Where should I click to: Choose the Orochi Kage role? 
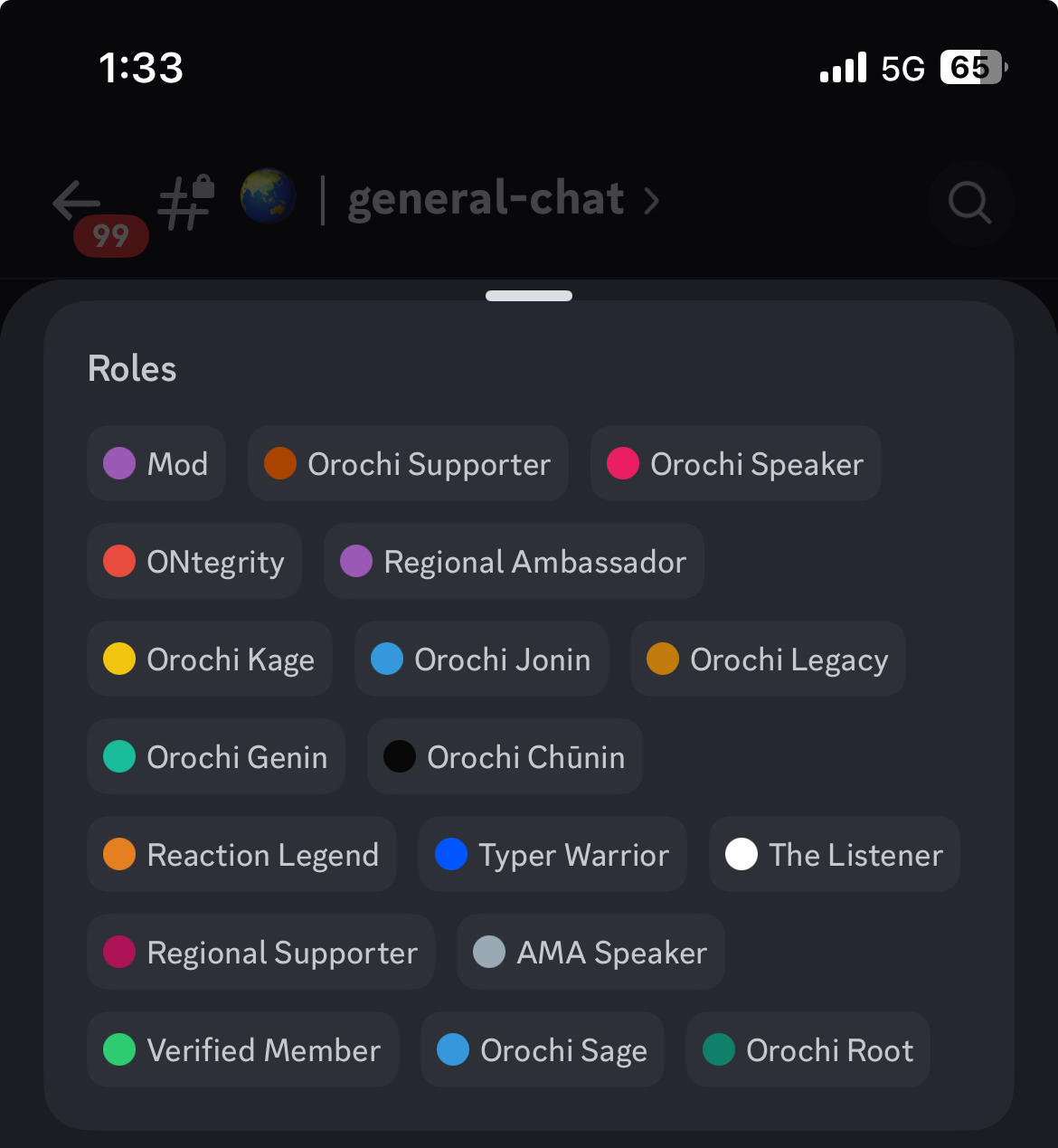point(210,659)
